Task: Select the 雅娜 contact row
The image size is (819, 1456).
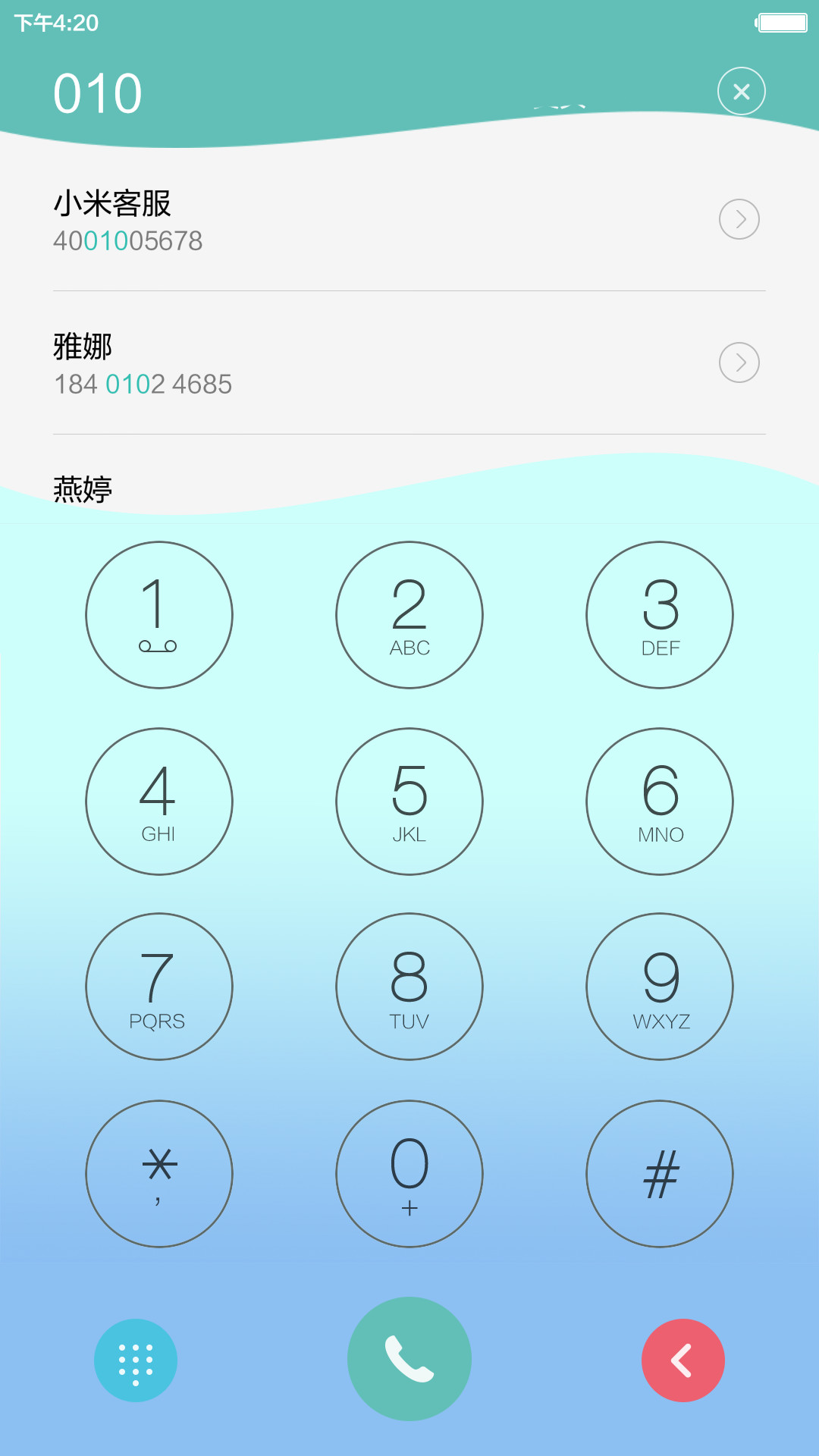Action: 409,363
